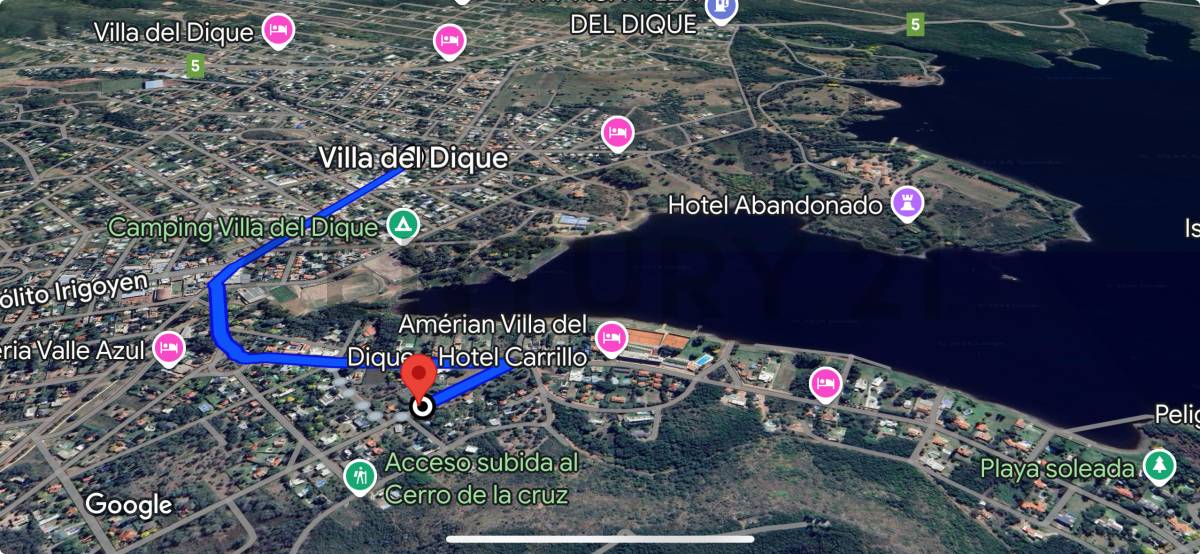
Task: Tap the hotel pin beside Villa del Dique label
Action: point(278,30)
